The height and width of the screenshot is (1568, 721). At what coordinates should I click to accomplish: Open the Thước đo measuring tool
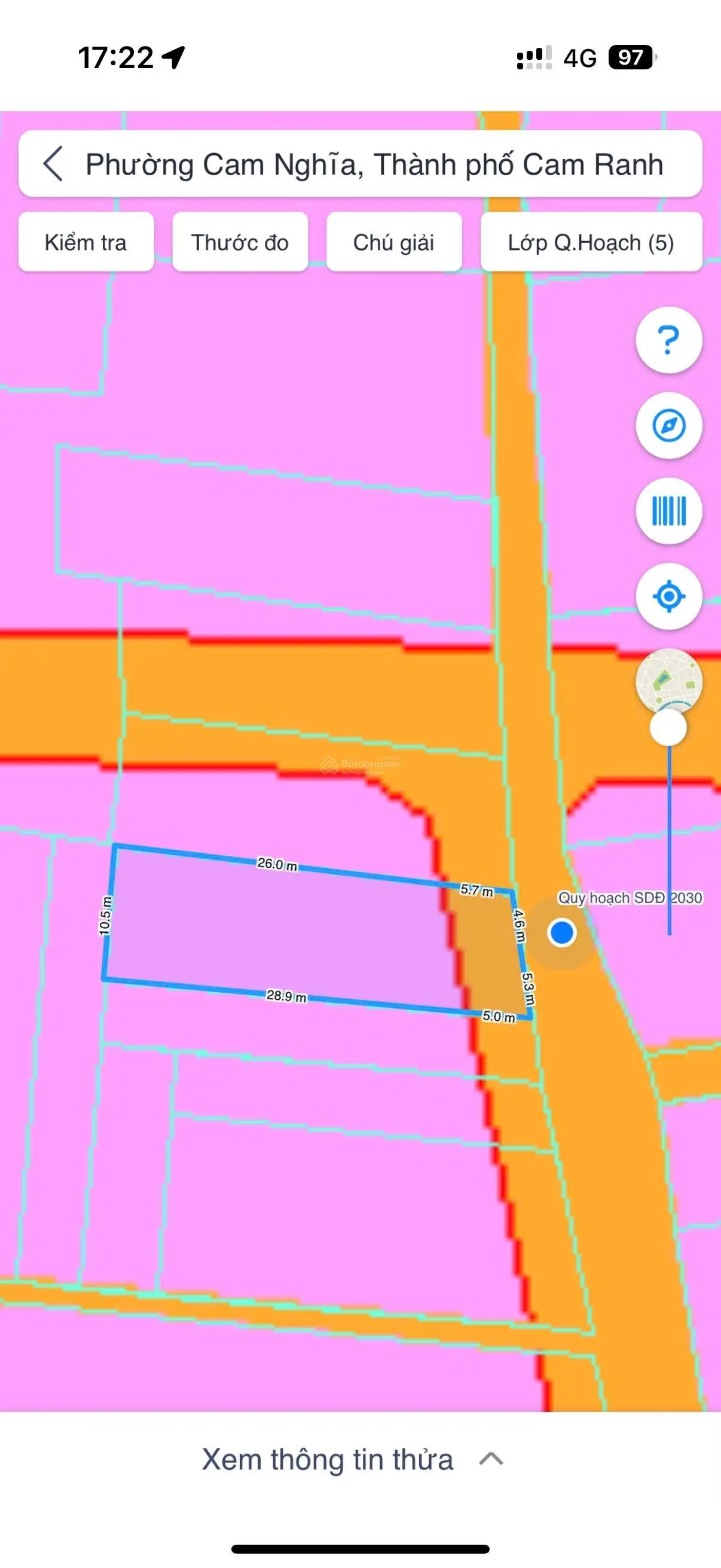[240, 242]
